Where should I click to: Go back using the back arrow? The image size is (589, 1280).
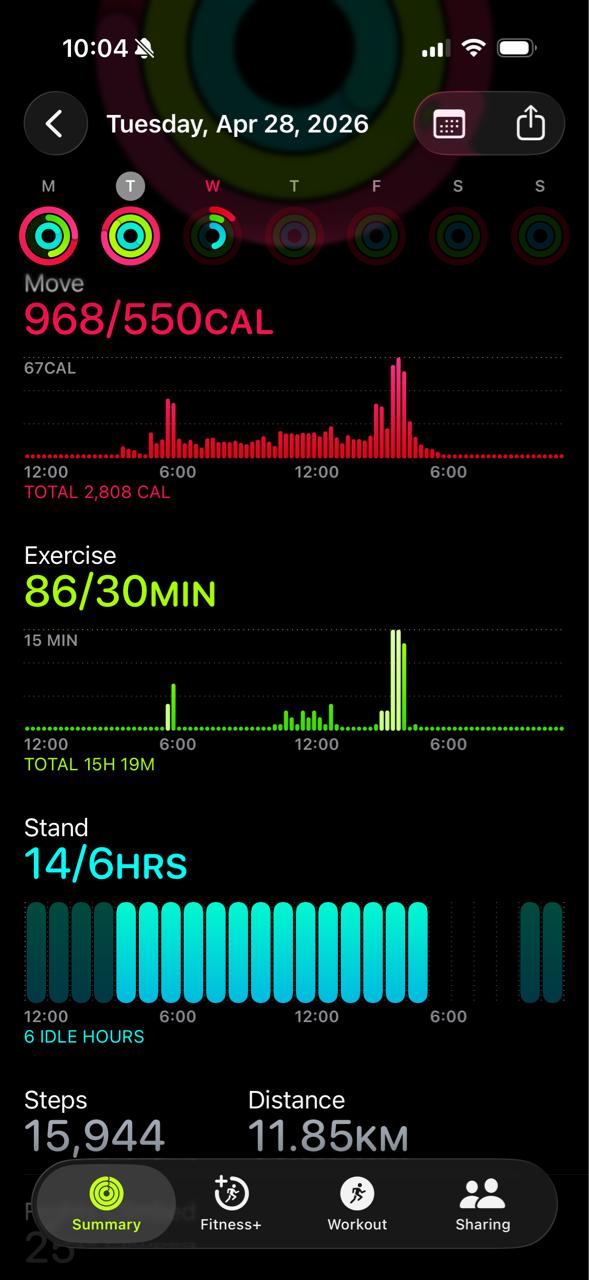click(55, 124)
